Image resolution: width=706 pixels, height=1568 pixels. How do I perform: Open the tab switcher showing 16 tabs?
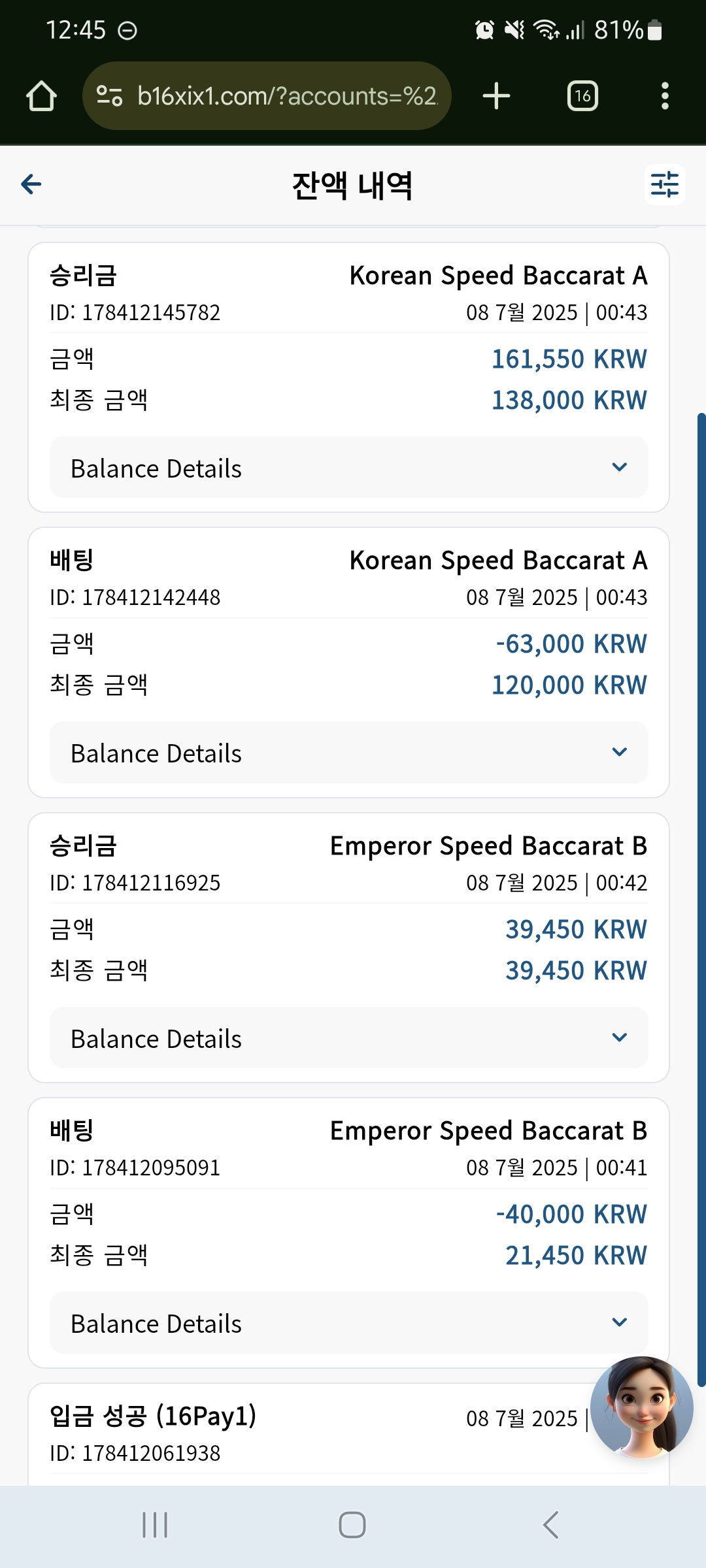pyautogui.click(x=582, y=96)
